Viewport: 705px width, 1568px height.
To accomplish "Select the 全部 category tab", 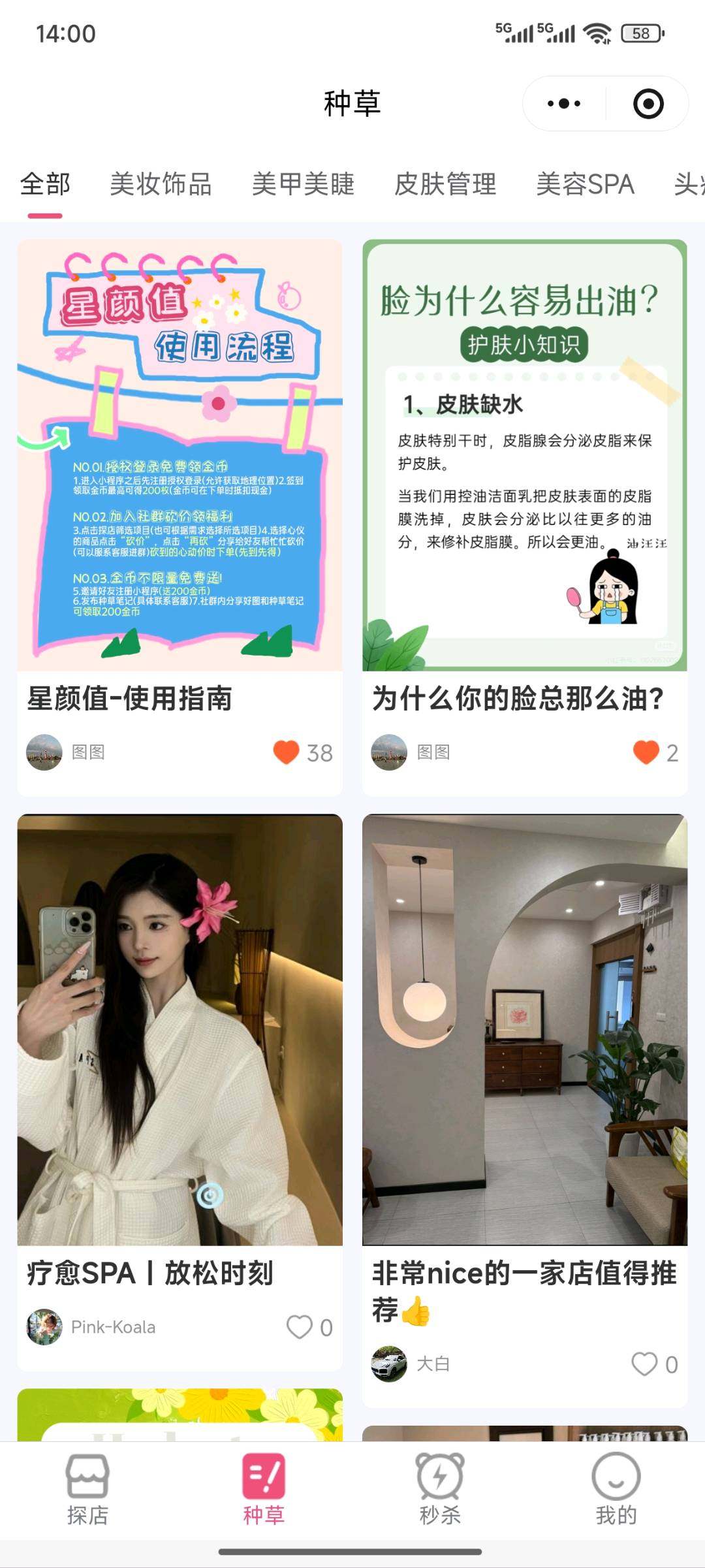I will pyautogui.click(x=45, y=185).
